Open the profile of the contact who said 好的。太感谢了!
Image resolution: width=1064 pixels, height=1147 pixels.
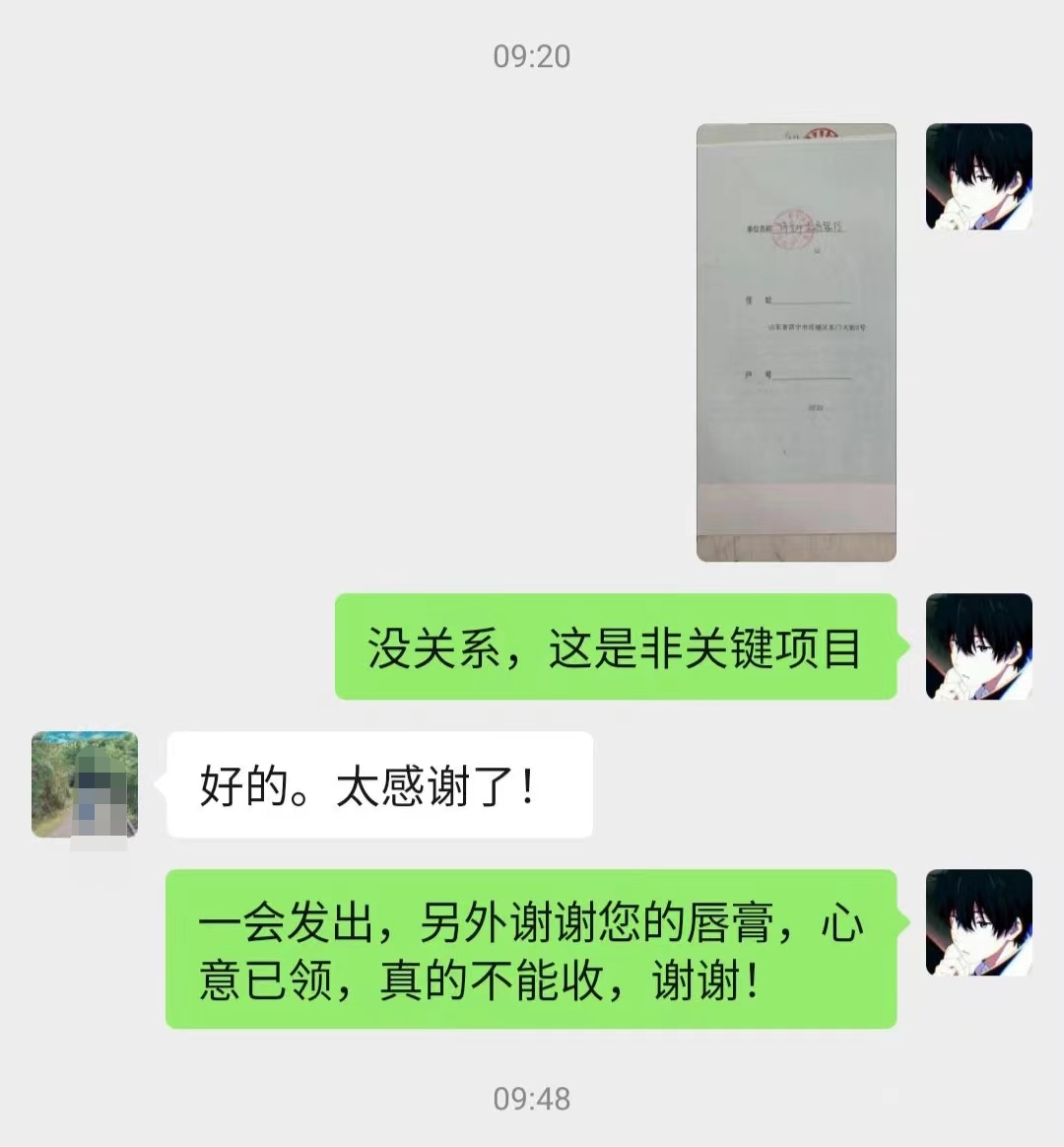85,784
